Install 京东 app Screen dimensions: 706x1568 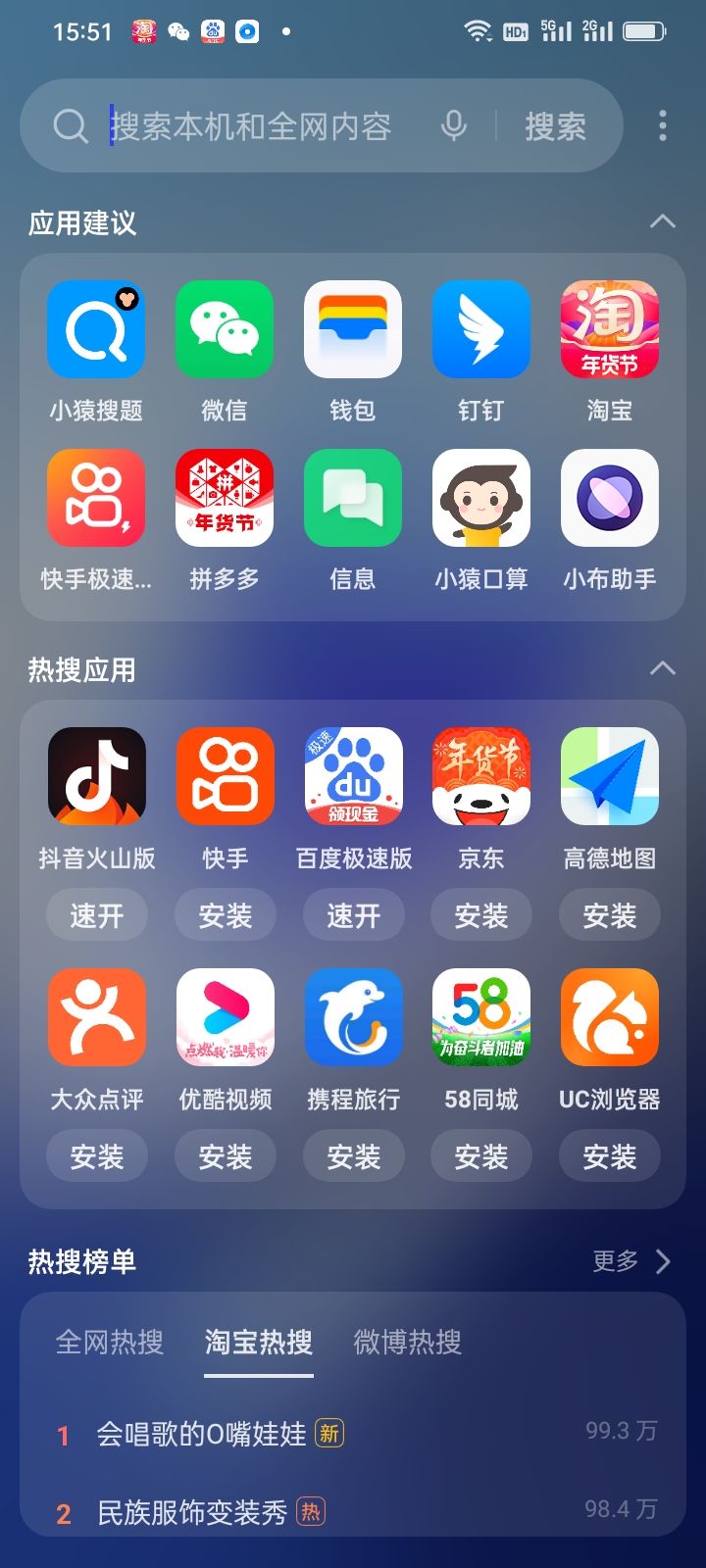tap(481, 914)
